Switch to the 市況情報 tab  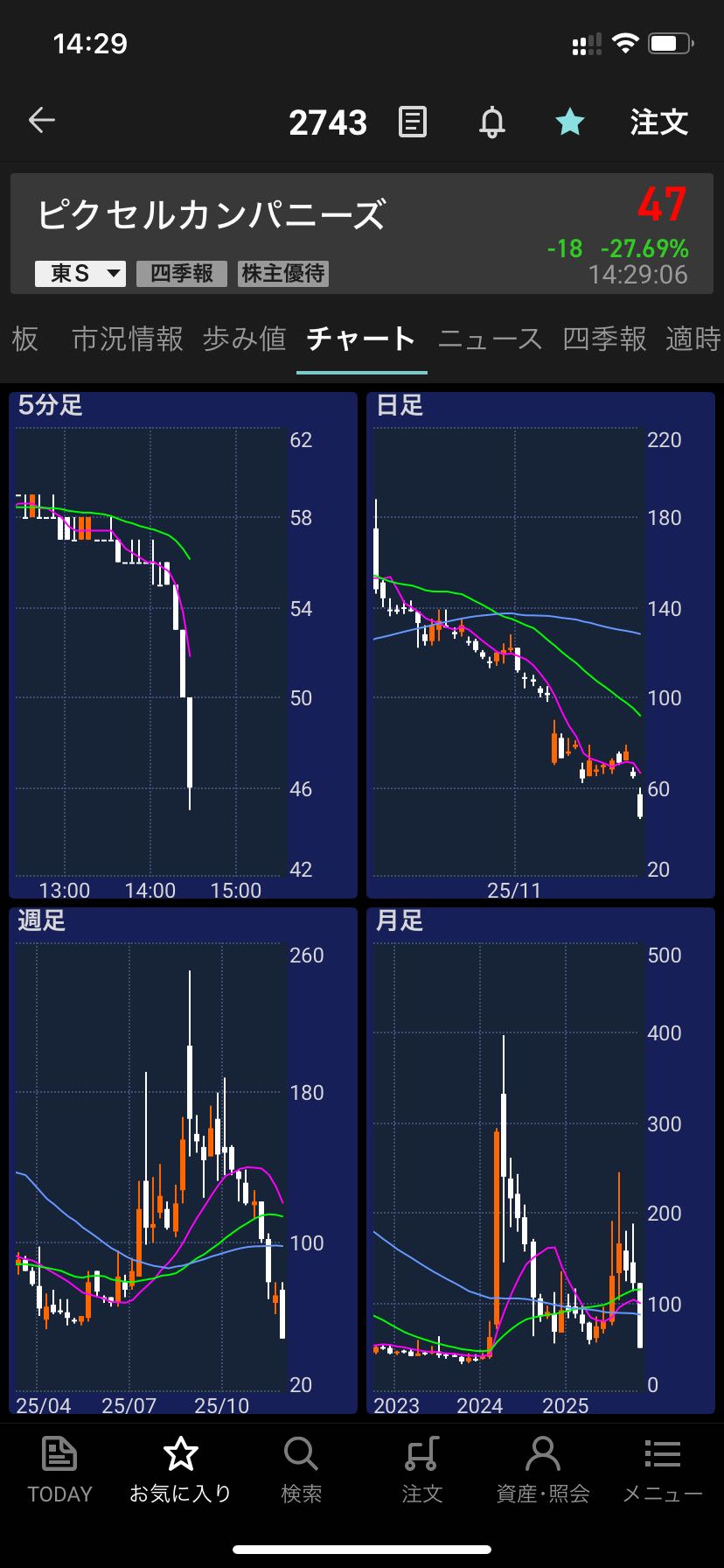tap(128, 339)
